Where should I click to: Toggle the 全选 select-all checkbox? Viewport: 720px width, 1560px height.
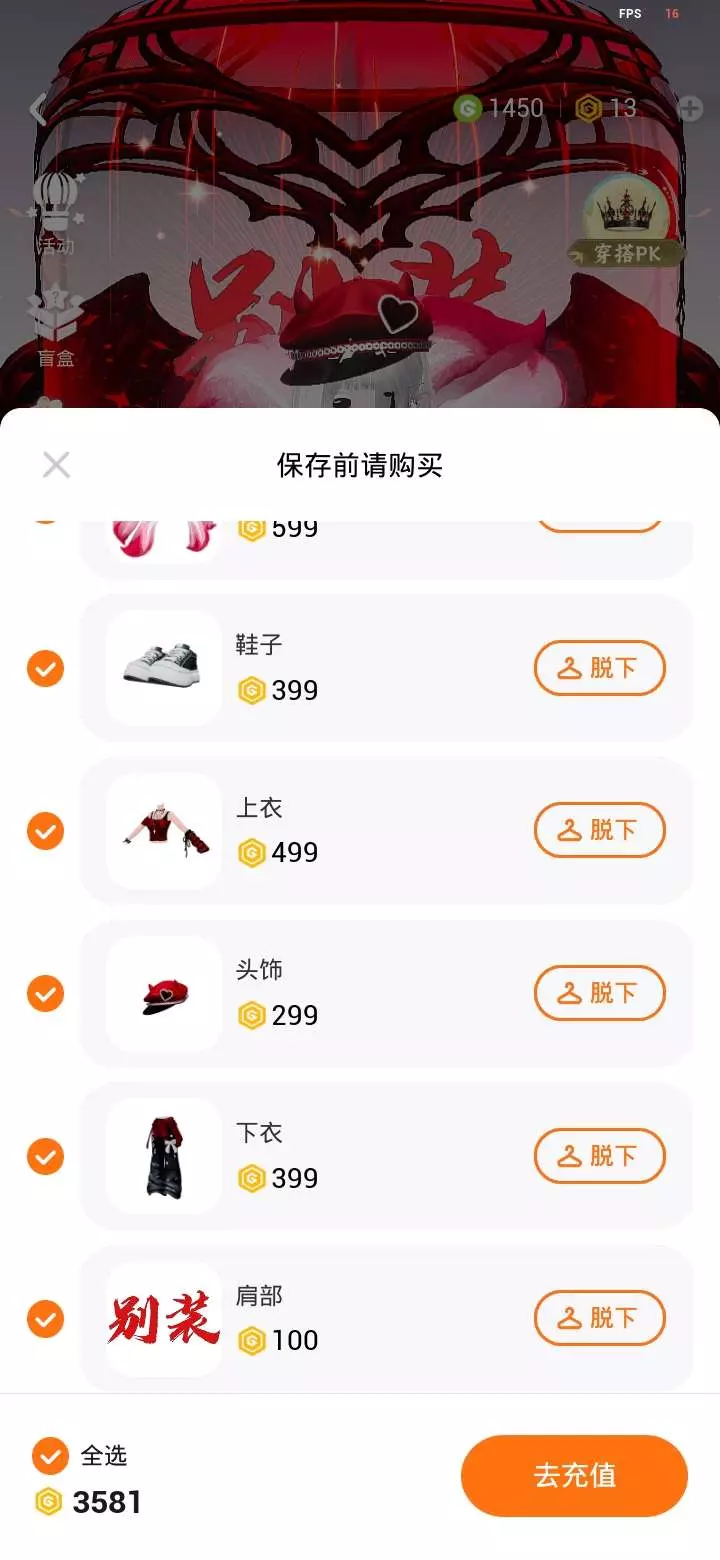tap(50, 1456)
